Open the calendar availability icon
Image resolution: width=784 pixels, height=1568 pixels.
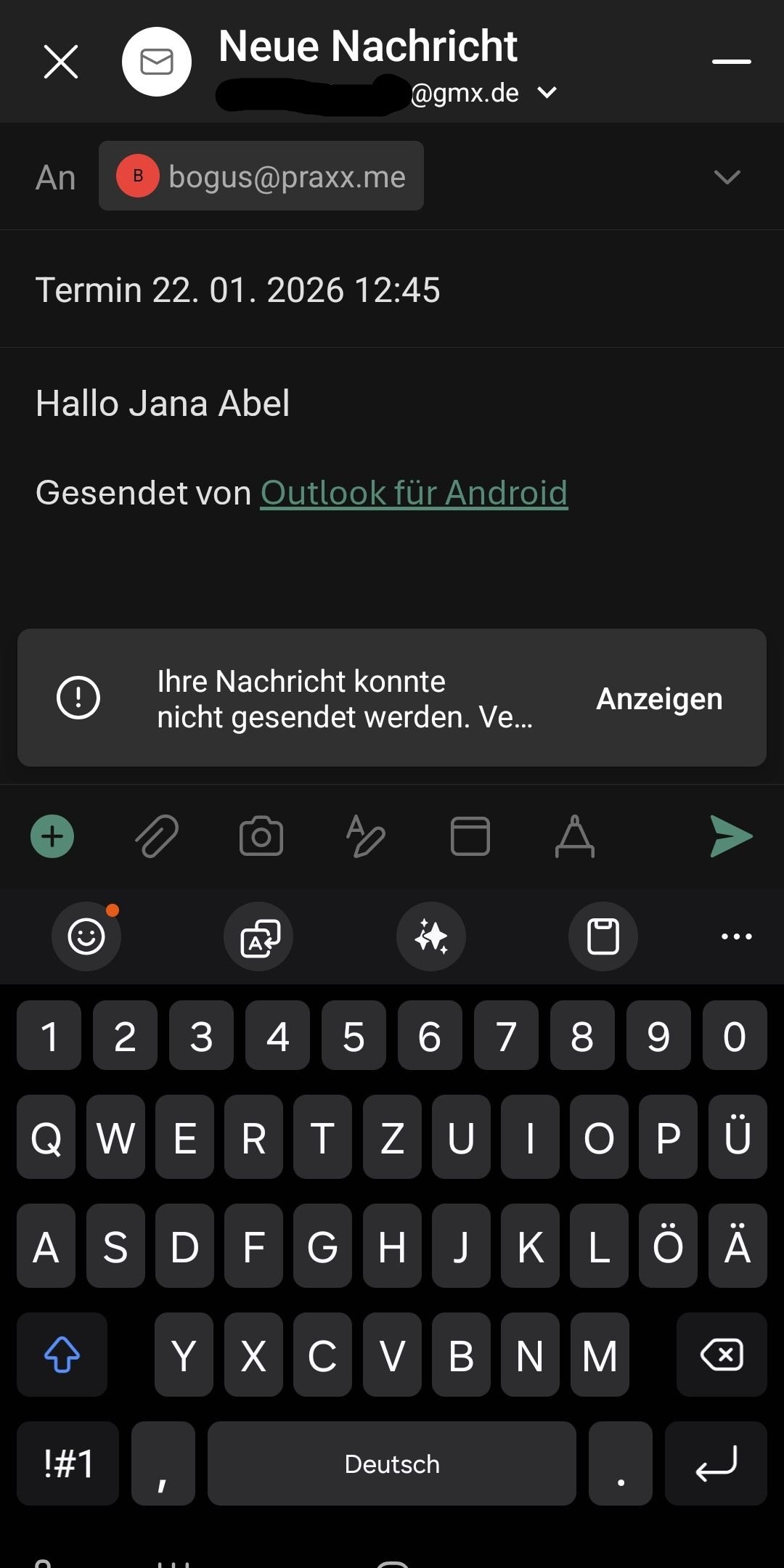pyautogui.click(x=470, y=836)
